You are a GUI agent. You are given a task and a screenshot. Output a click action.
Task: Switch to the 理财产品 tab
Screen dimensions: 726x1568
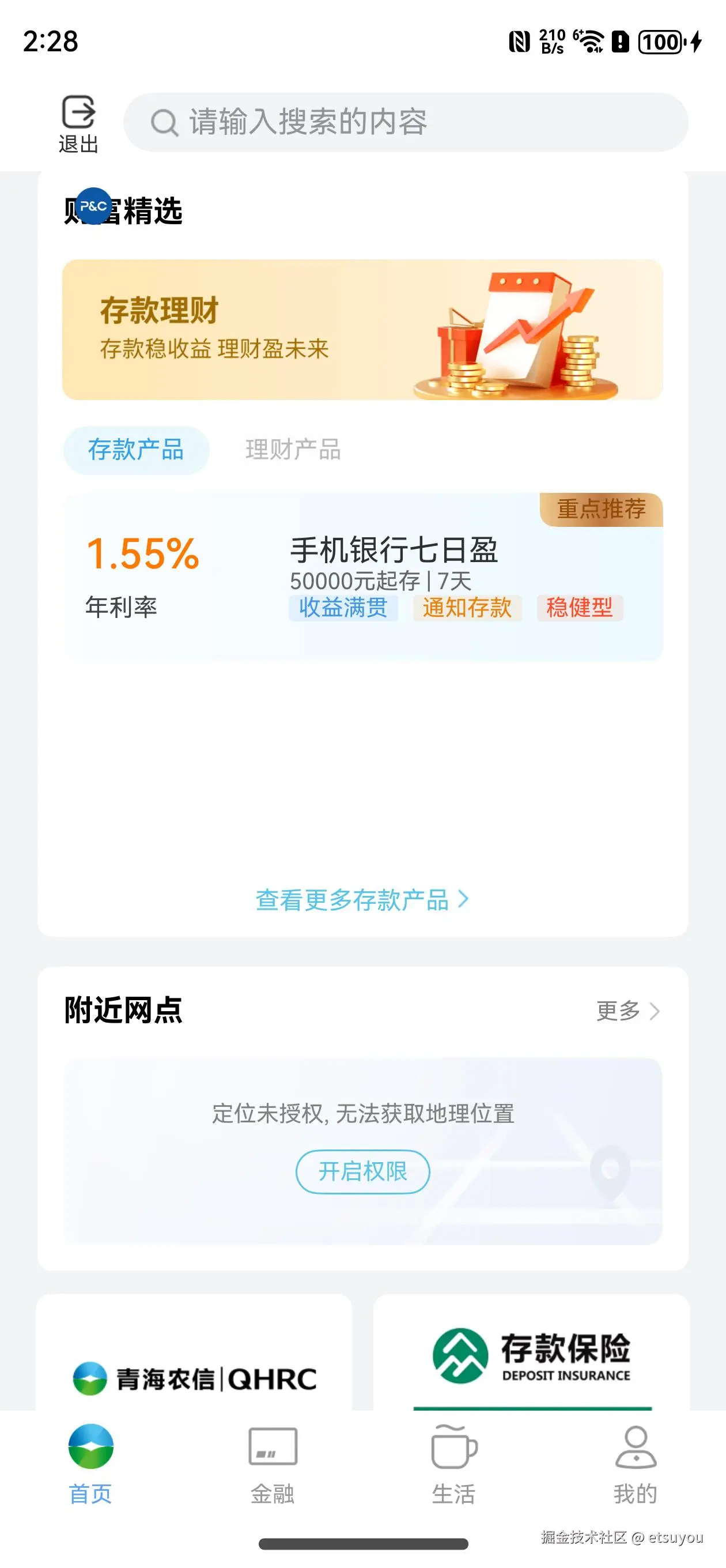click(x=293, y=450)
